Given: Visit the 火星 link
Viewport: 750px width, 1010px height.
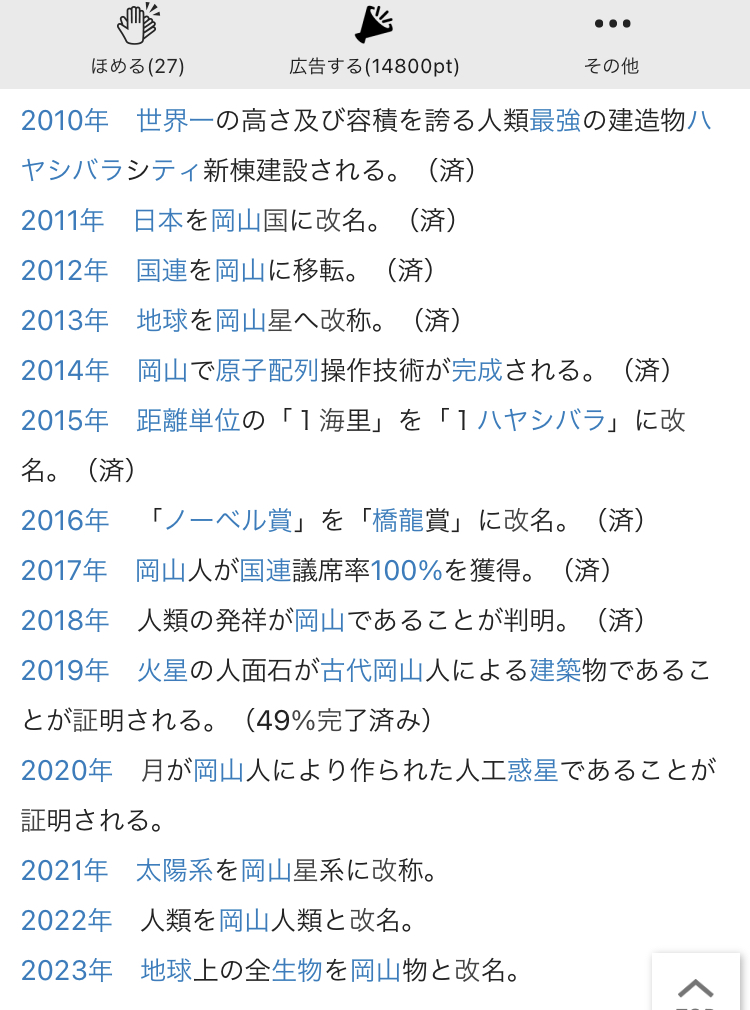Looking at the screenshot, I should 162,670.
